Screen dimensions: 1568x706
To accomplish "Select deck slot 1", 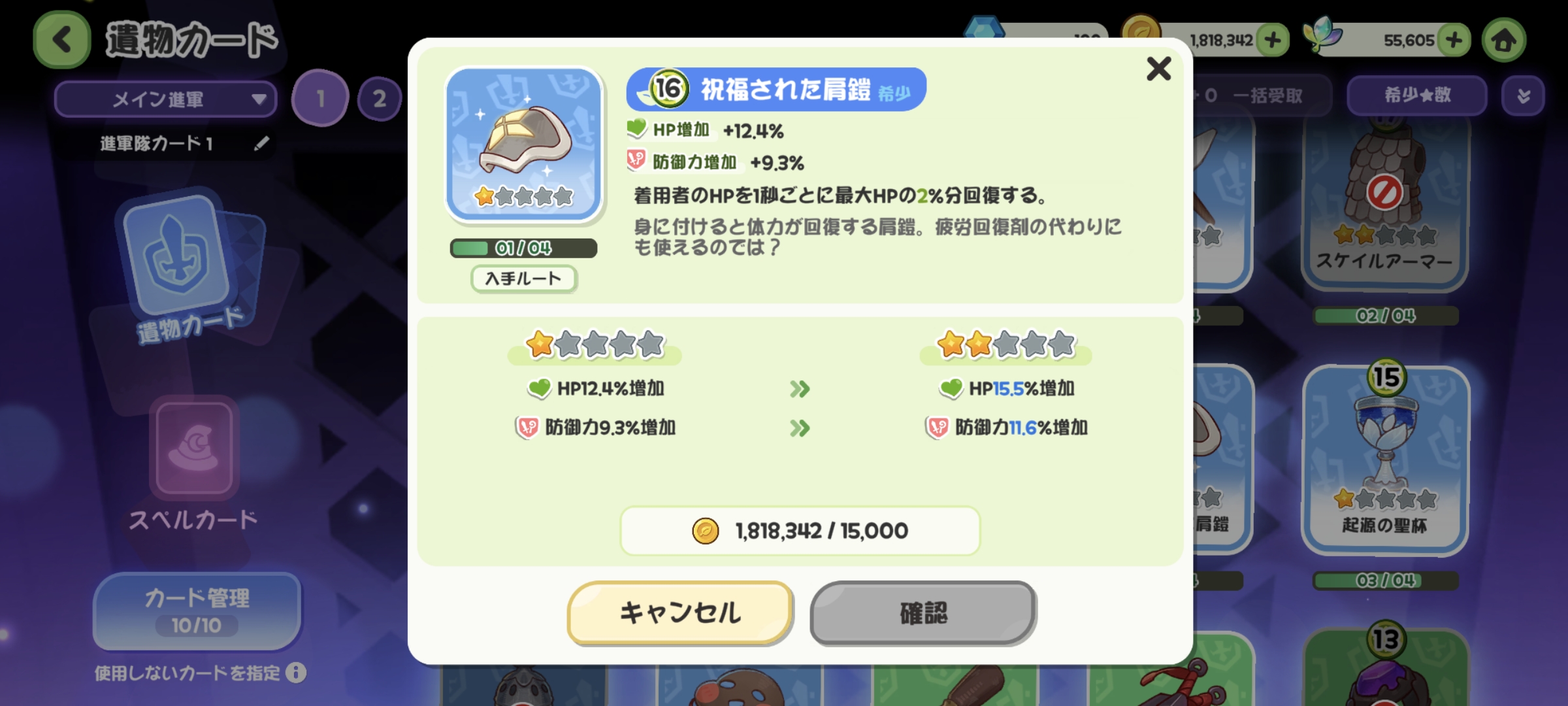I will click(x=320, y=99).
